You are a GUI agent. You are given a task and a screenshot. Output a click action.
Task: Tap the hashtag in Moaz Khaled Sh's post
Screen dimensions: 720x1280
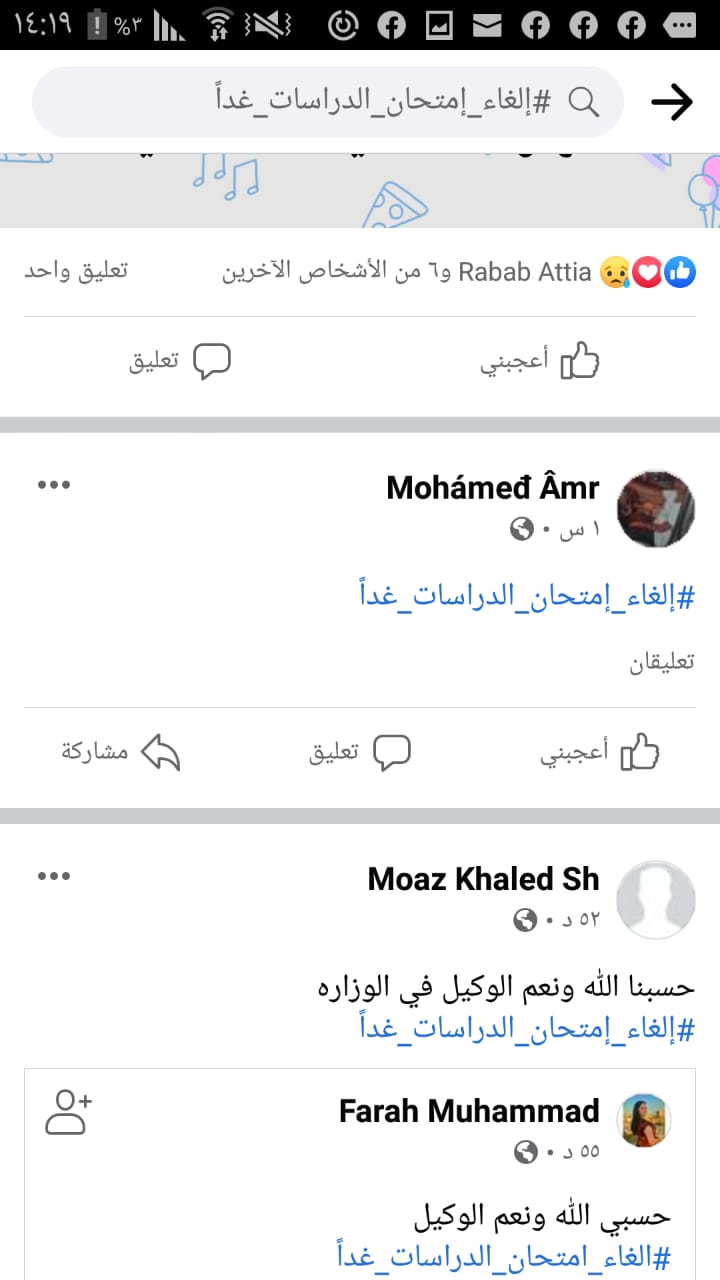(527, 1029)
